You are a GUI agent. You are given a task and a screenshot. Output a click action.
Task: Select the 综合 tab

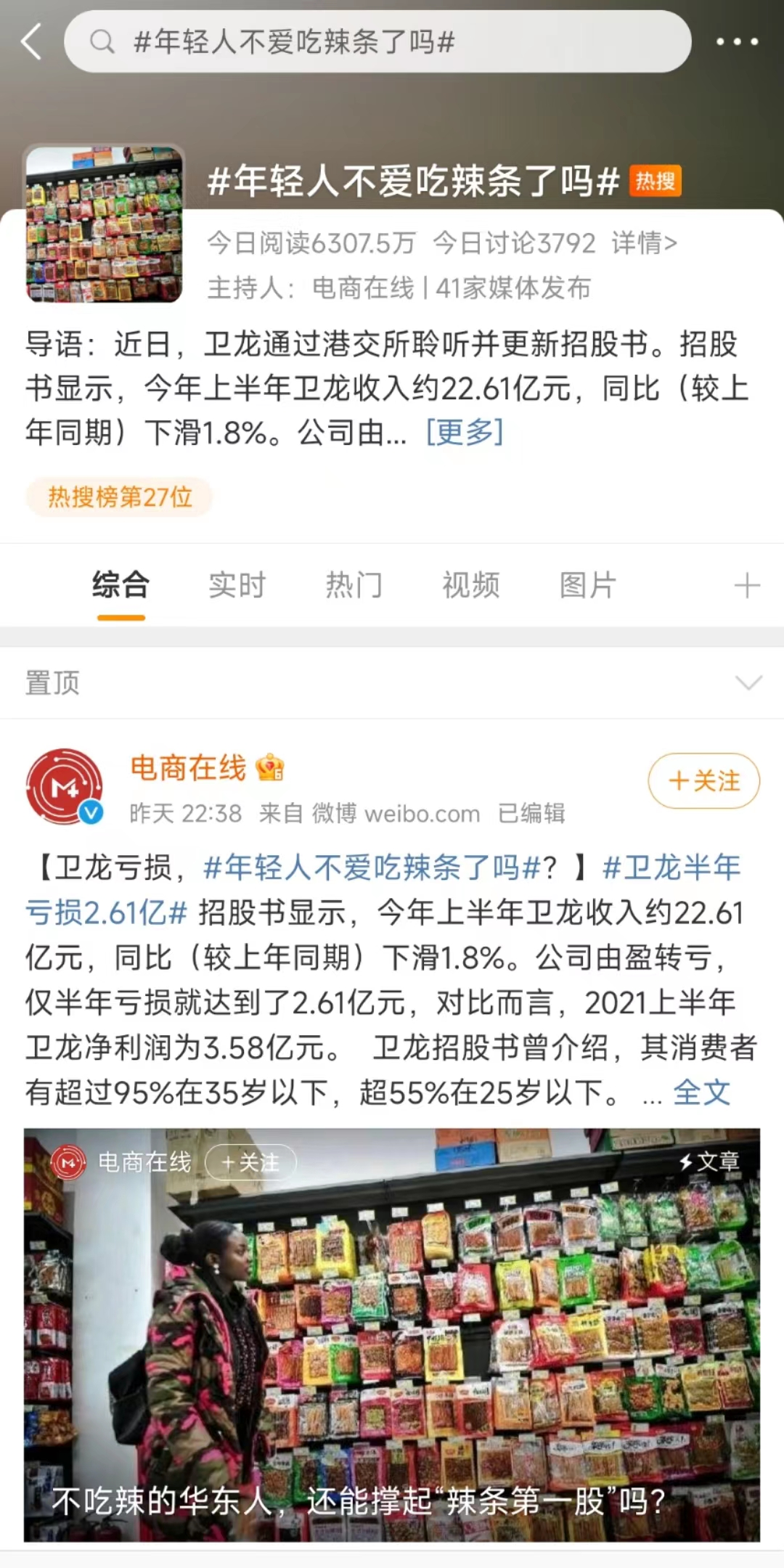pyautogui.click(x=121, y=585)
